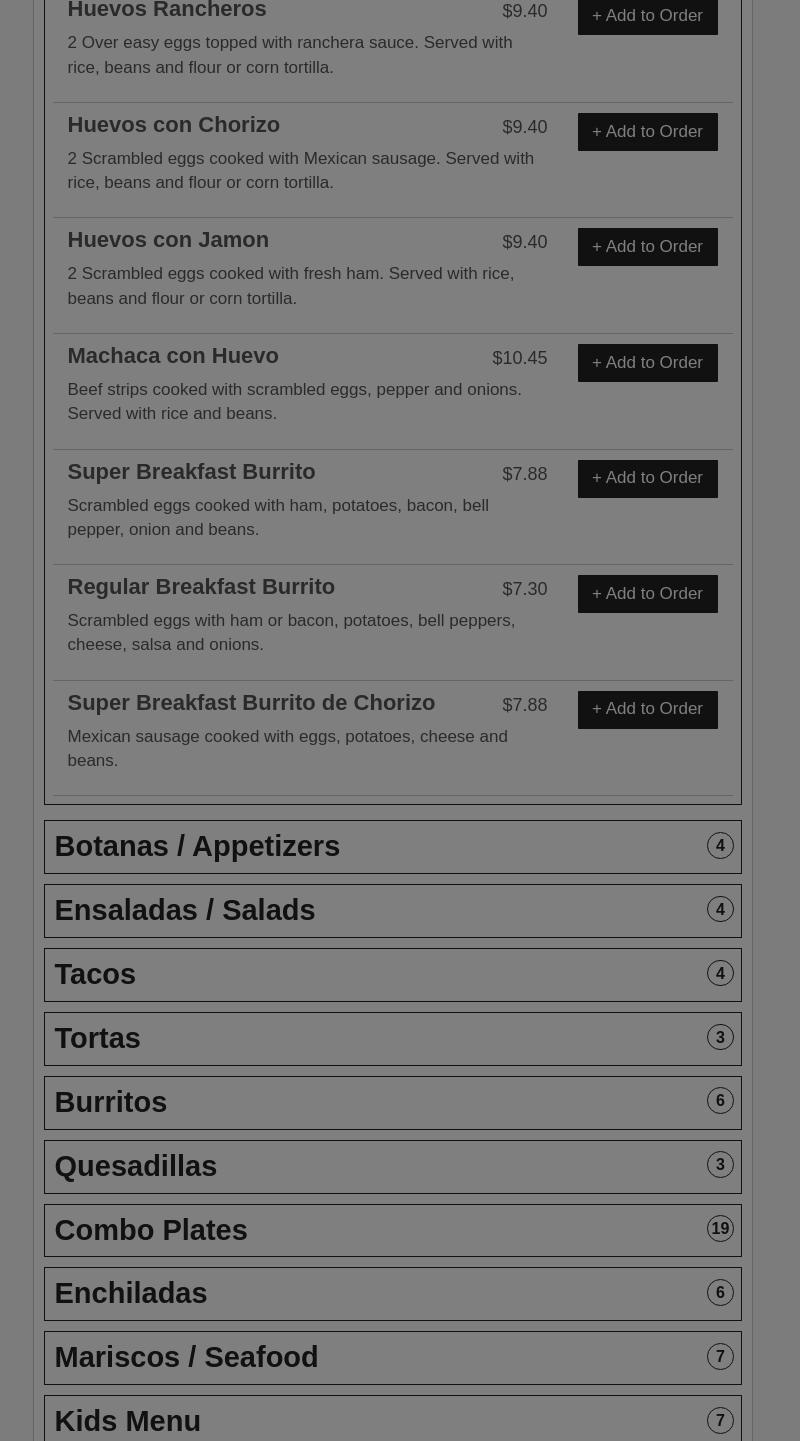Add Machaca con Huevo to order
The height and width of the screenshot is (1441, 800).
click(647, 362)
